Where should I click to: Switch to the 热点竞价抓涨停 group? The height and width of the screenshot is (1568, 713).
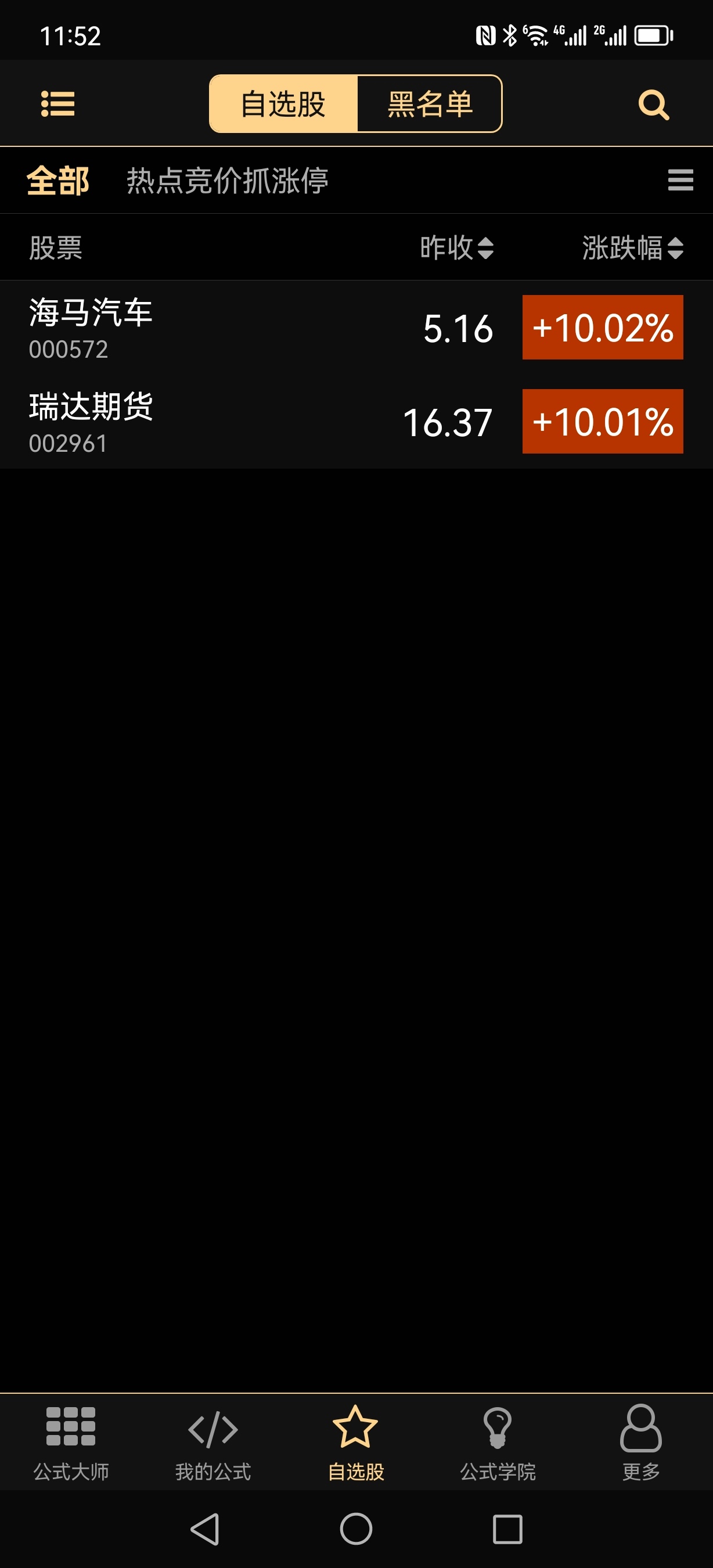tap(227, 181)
